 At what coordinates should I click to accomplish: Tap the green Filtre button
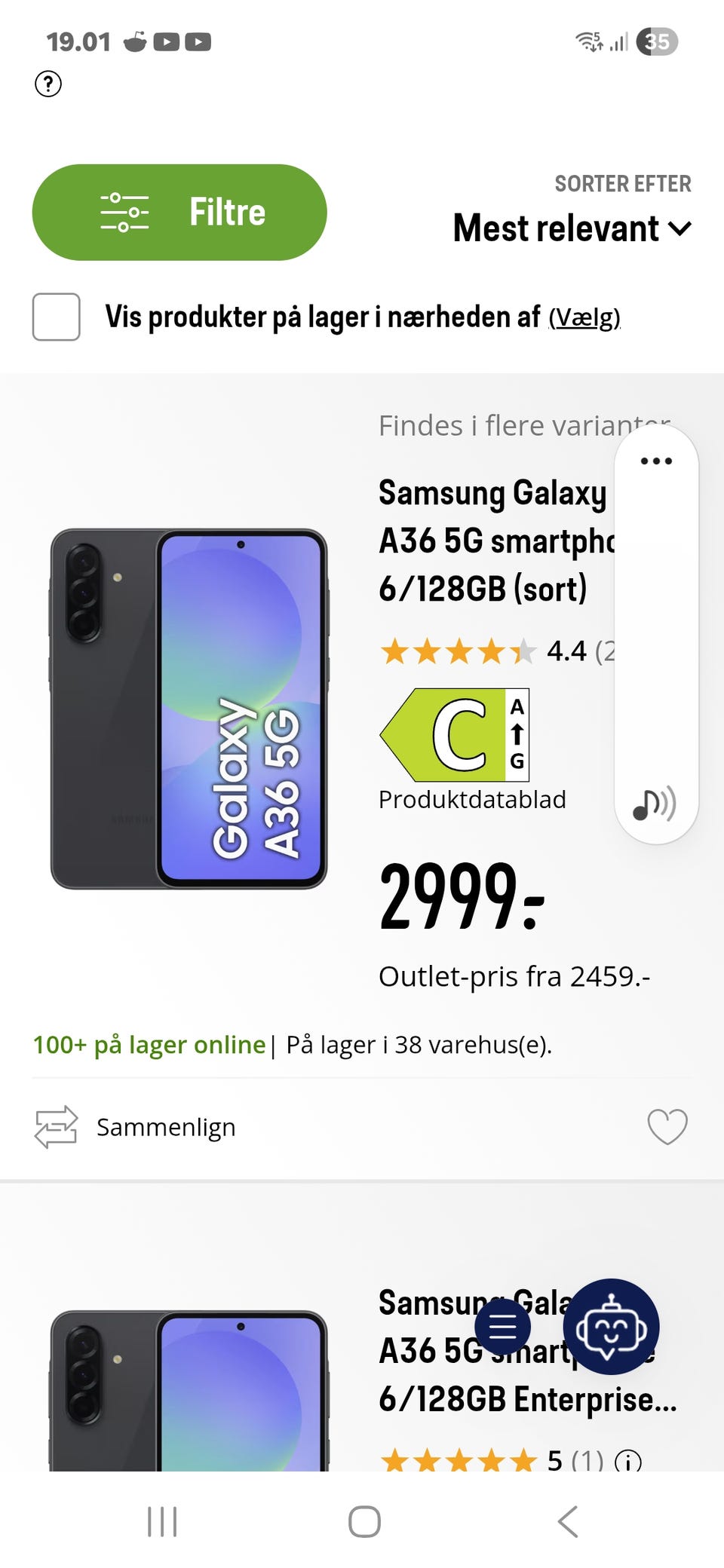point(179,213)
